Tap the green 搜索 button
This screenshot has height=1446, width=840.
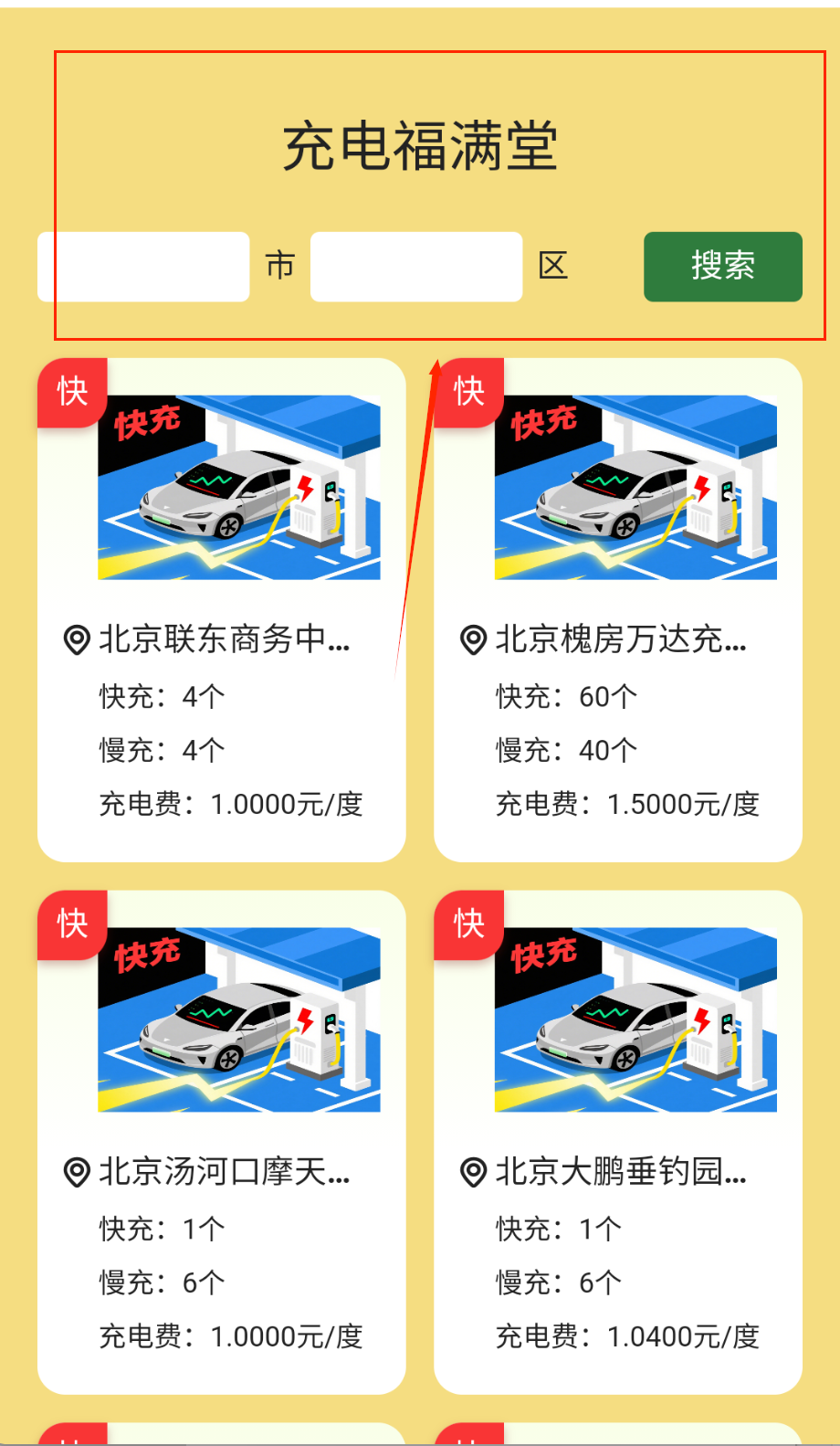(722, 267)
